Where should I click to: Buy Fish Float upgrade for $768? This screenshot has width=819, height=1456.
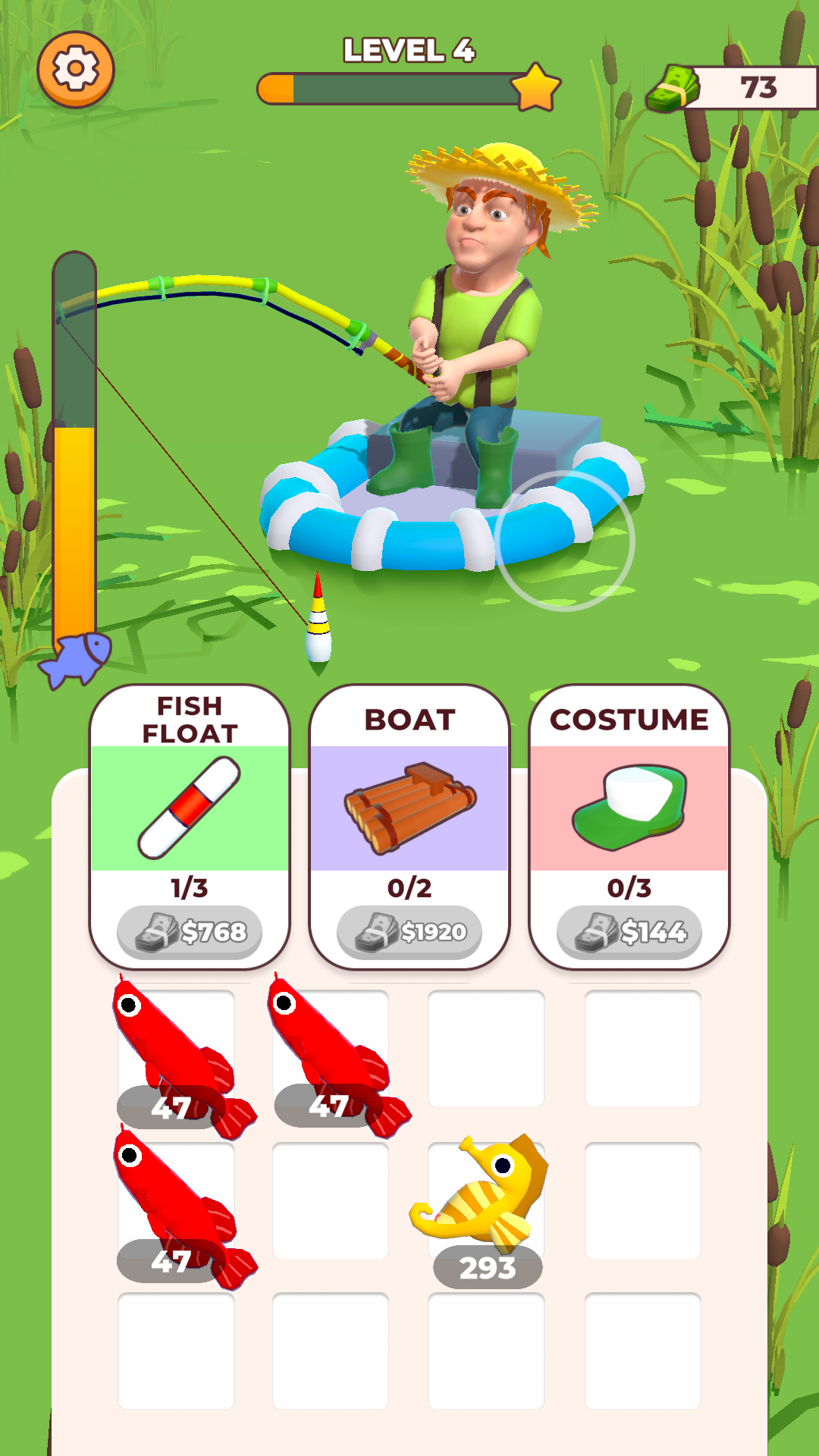(x=190, y=931)
